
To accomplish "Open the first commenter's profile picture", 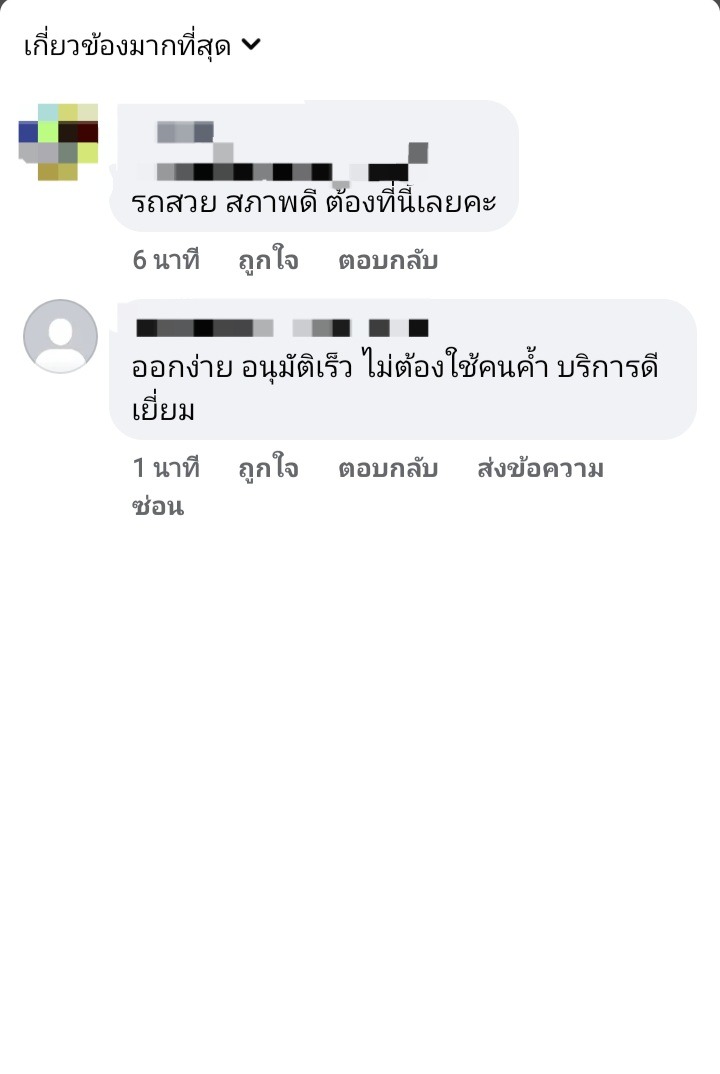I will (x=59, y=141).
